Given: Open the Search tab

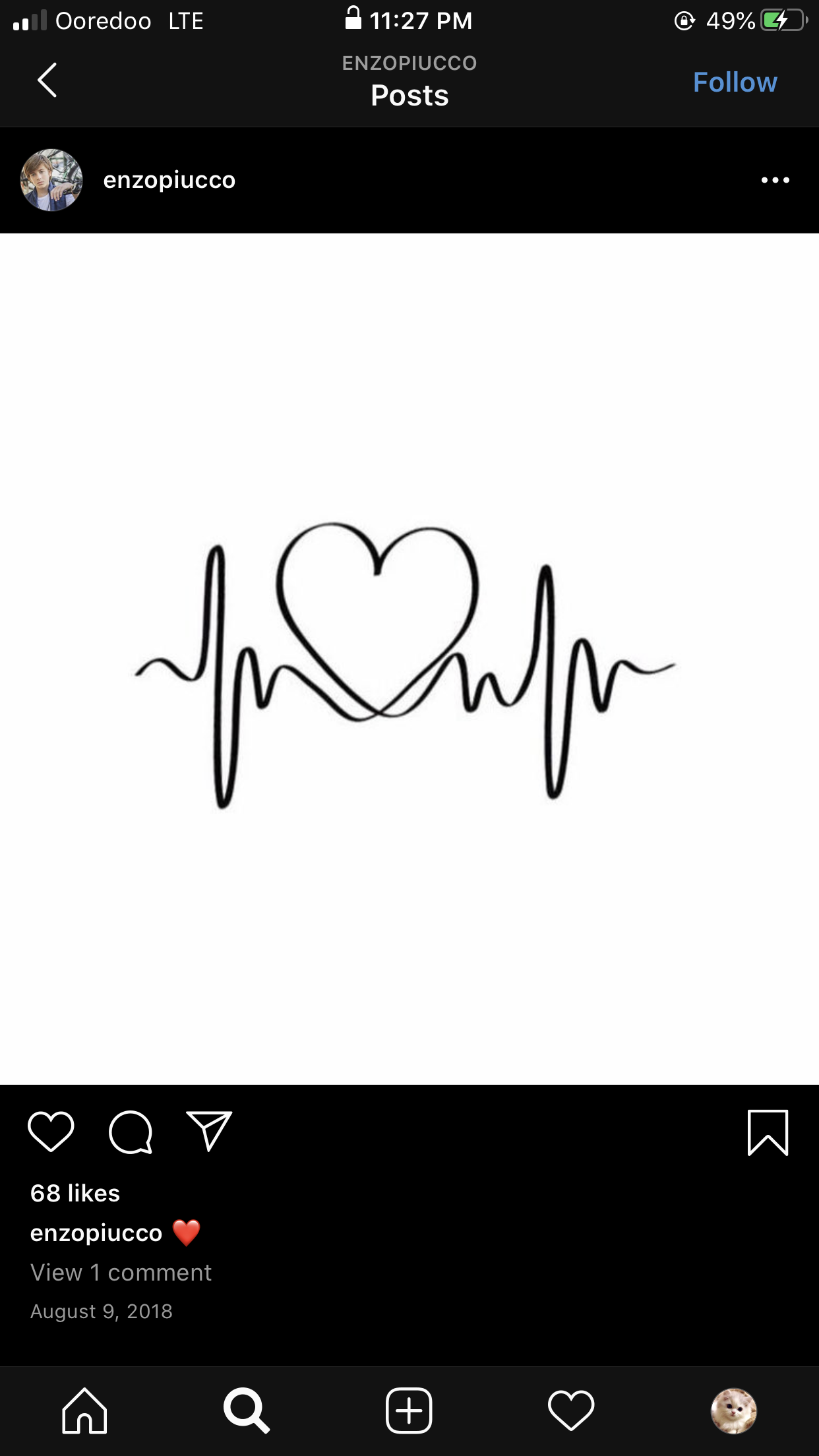Looking at the screenshot, I should [x=246, y=1410].
